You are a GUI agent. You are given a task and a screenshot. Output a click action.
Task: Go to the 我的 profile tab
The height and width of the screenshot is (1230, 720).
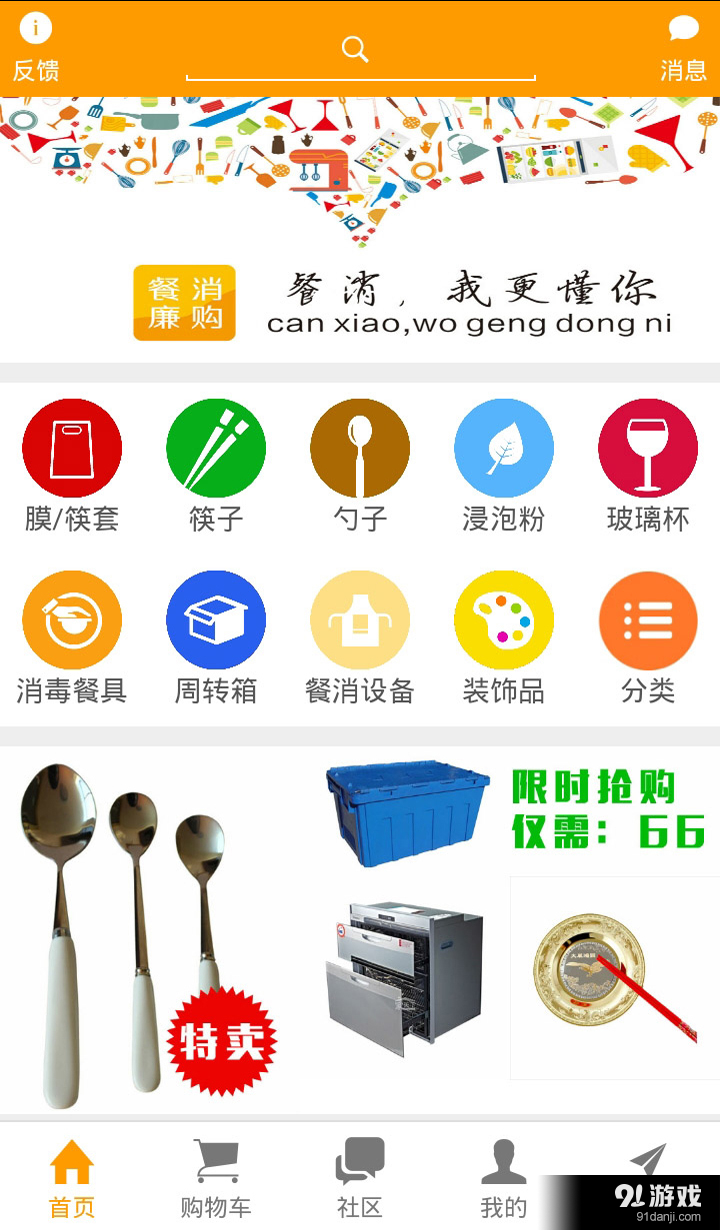(503, 1177)
